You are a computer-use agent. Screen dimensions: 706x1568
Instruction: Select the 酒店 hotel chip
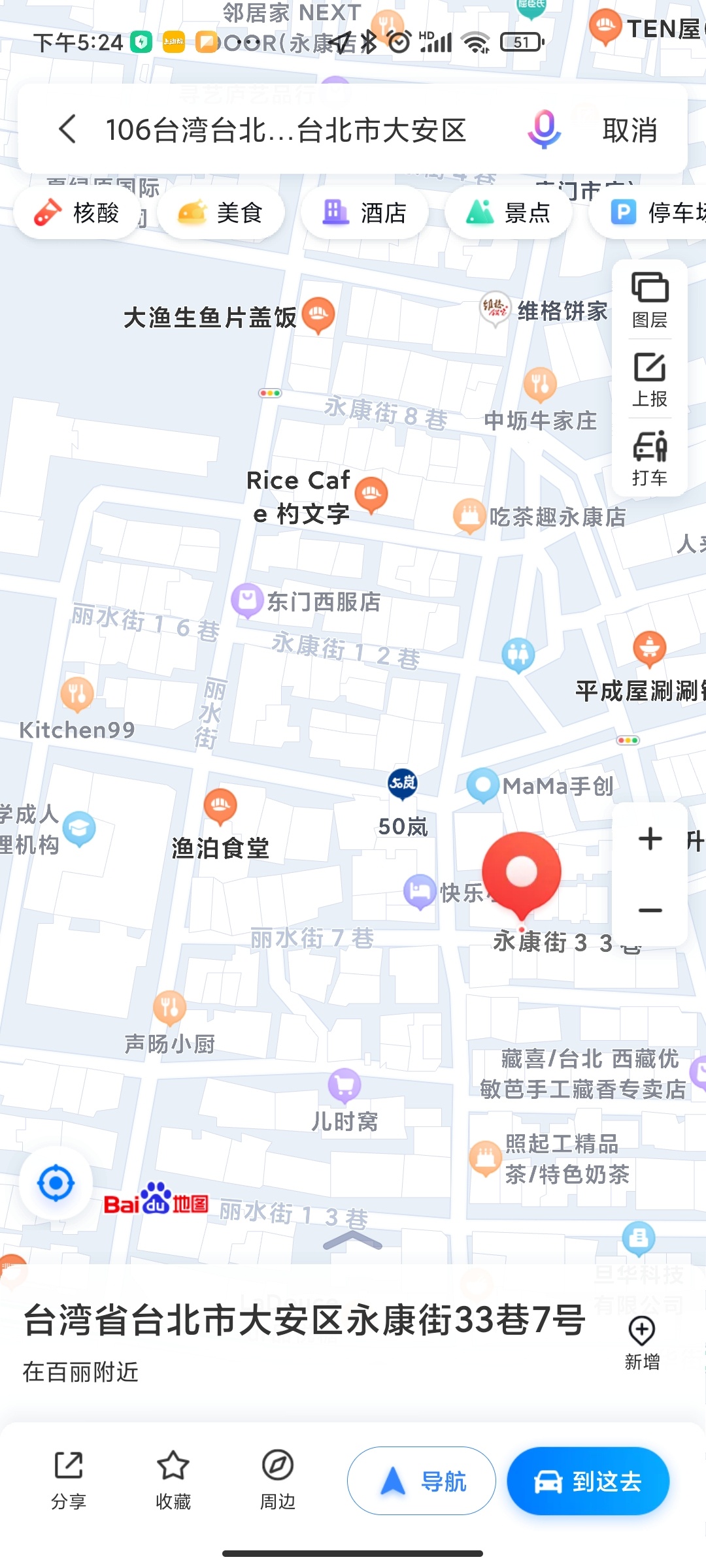click(365, 213)
